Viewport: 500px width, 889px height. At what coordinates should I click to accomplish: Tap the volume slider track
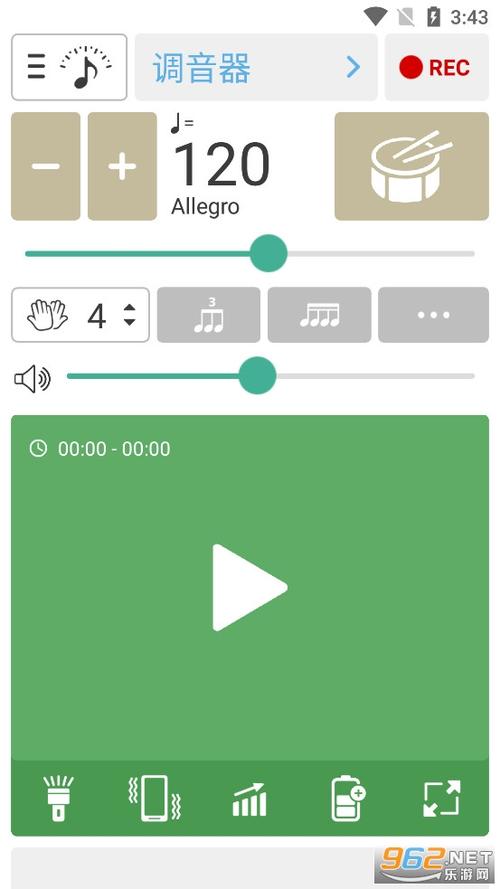pos(270,376)
